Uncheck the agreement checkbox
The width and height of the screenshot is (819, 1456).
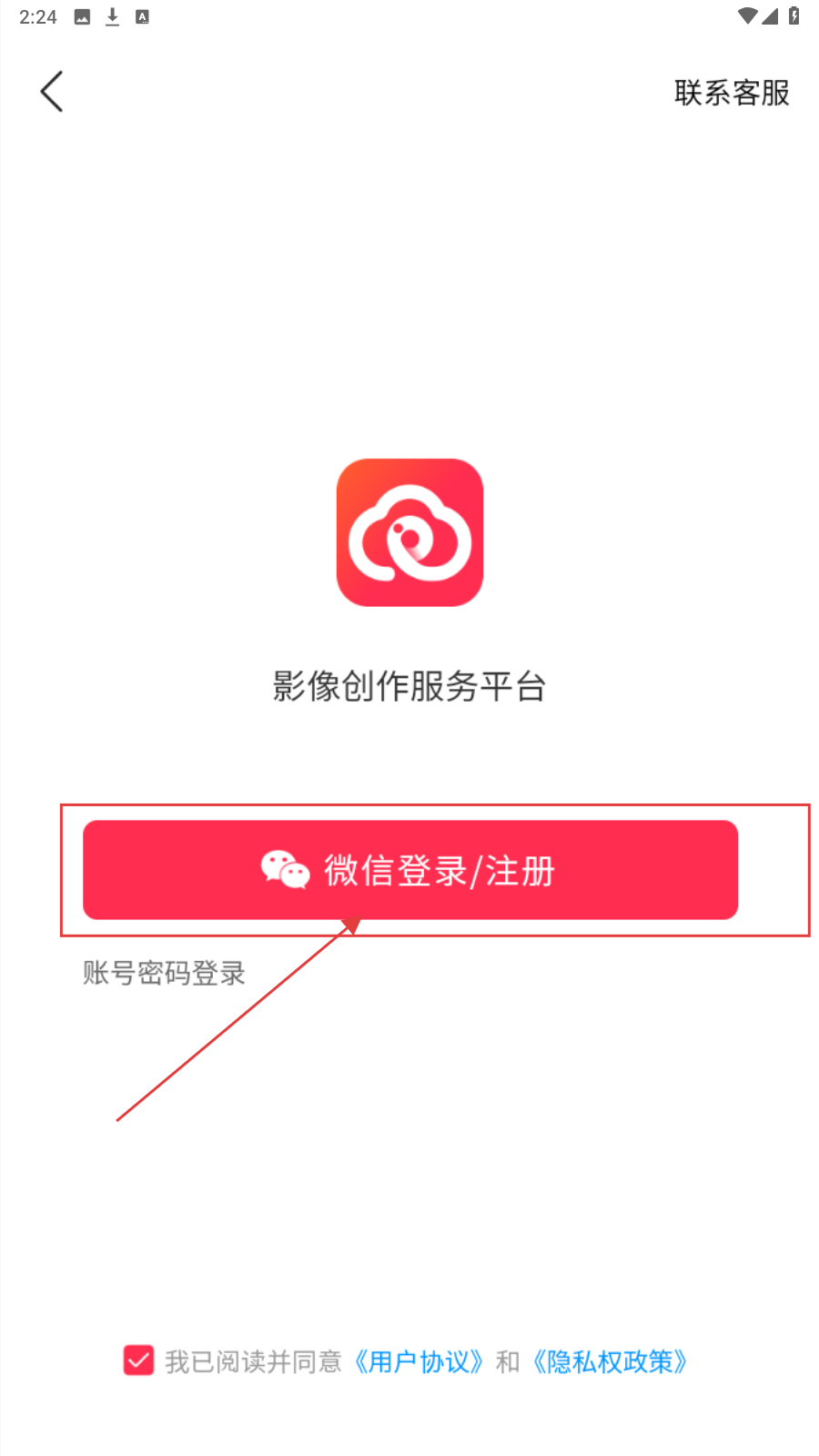click(x=139, y=1361)
